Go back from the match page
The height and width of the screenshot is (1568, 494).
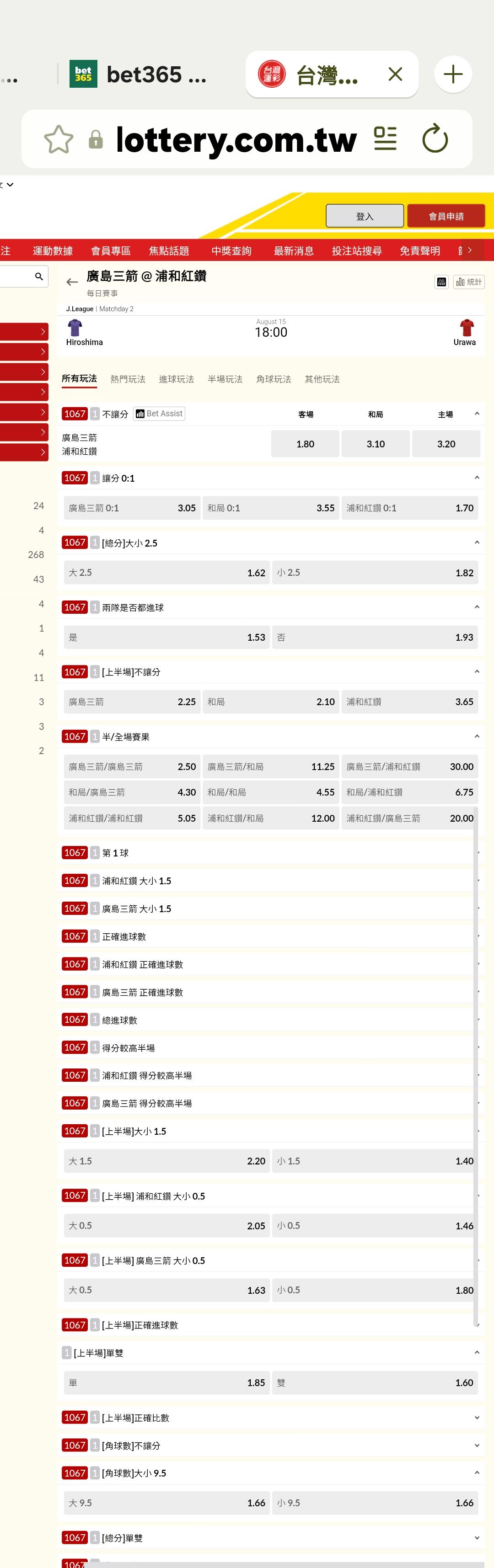tap(72, 282)
